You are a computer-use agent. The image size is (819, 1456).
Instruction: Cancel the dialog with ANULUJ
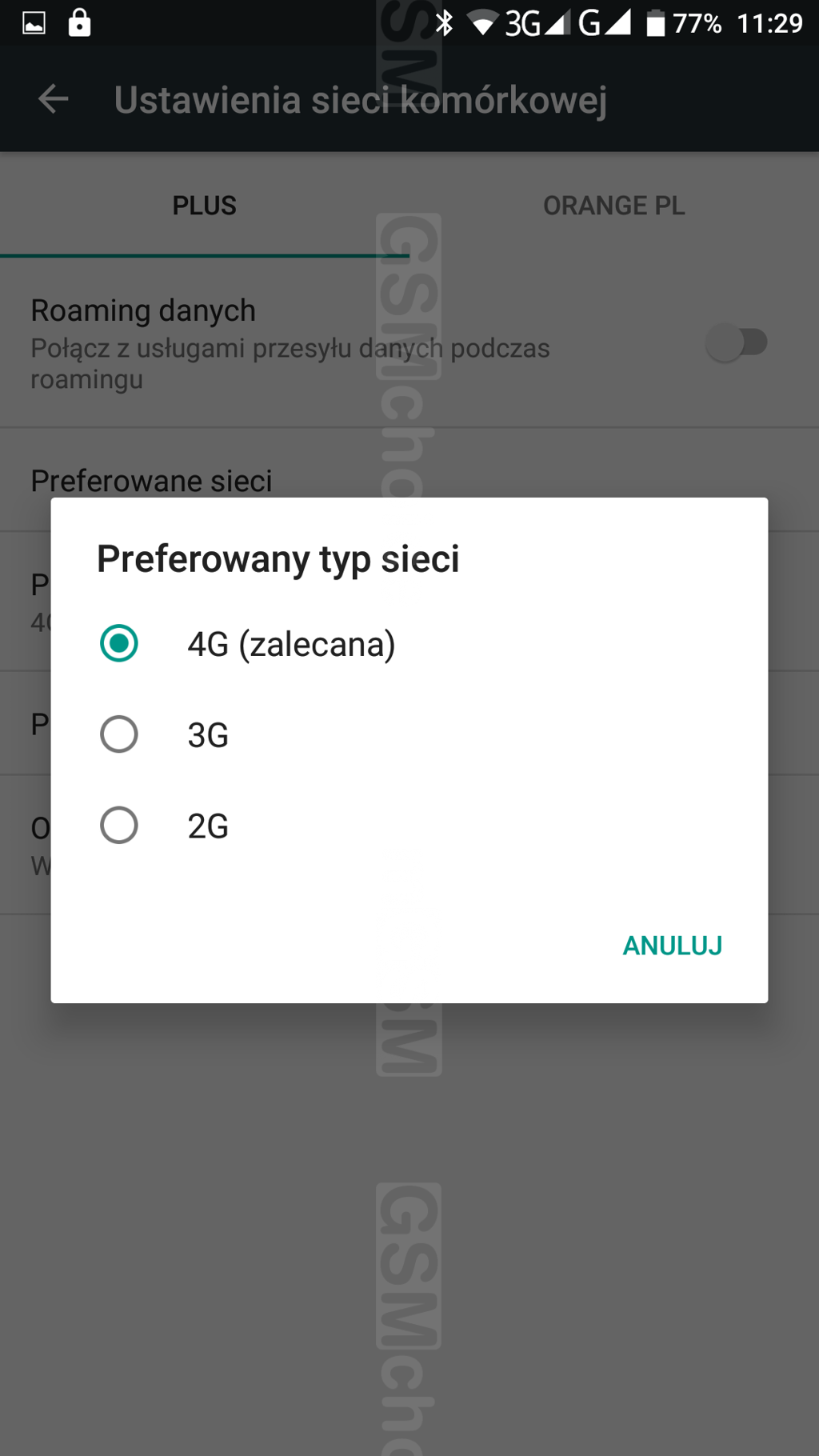click(672, 946)
